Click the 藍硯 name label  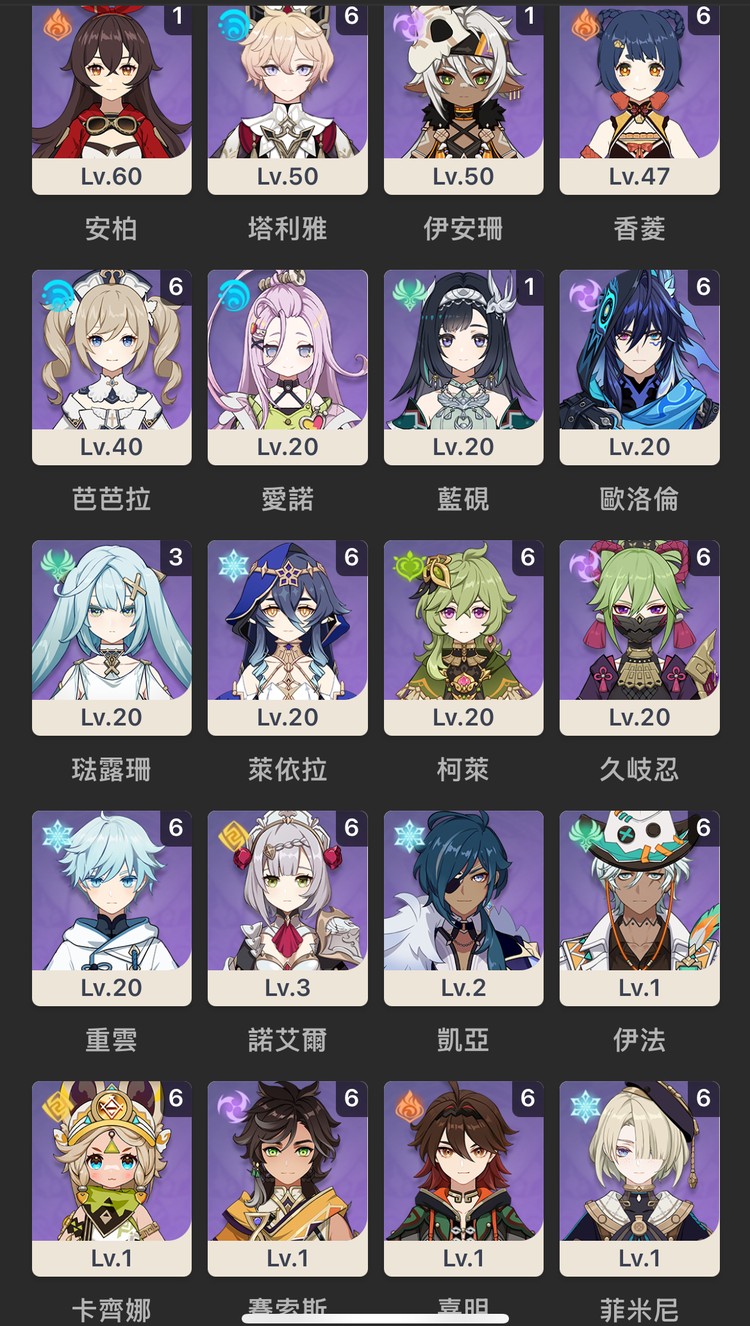(x=463, y=498)
